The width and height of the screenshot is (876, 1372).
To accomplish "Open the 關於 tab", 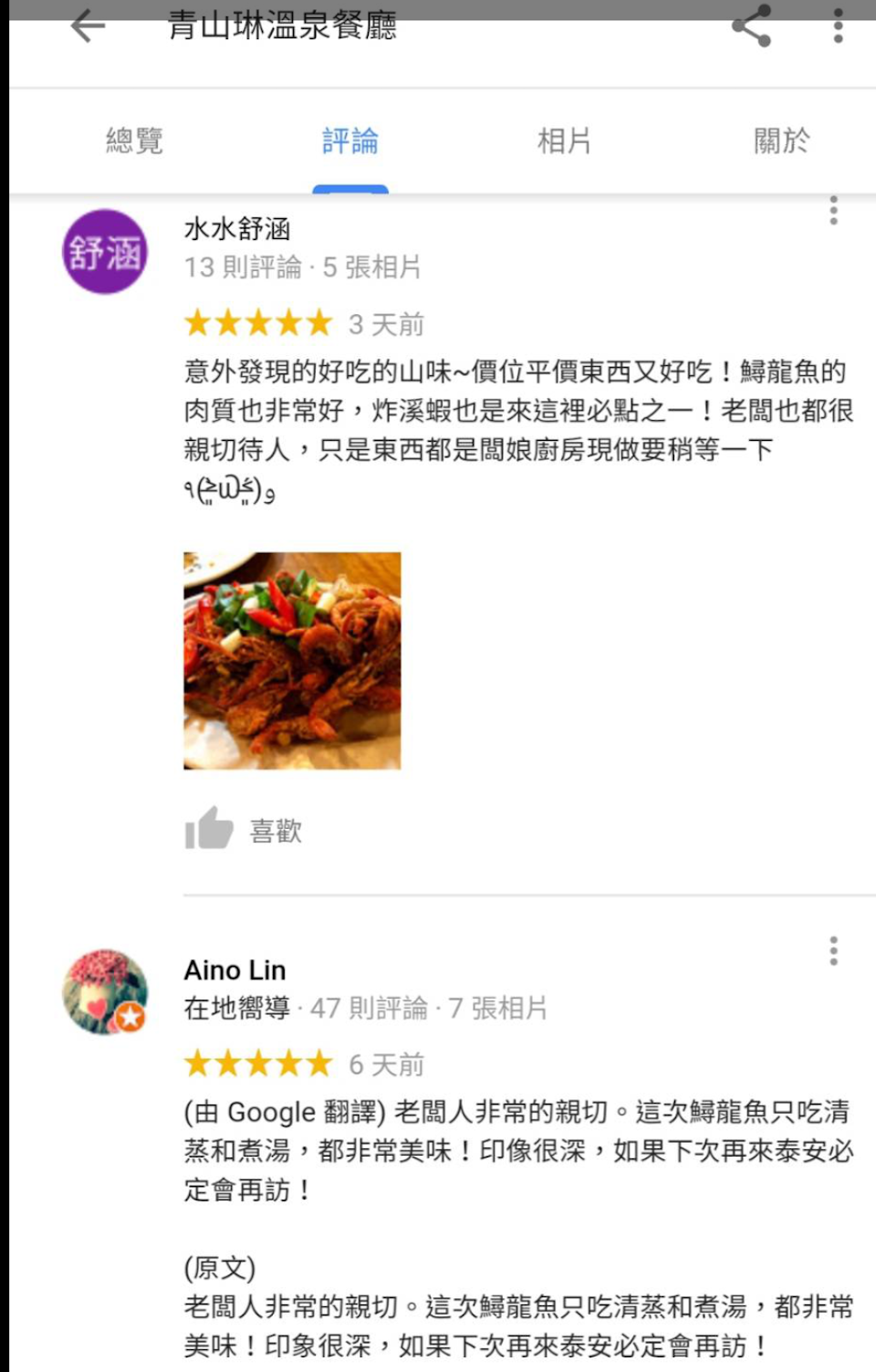I will click(x=781, y=141).
